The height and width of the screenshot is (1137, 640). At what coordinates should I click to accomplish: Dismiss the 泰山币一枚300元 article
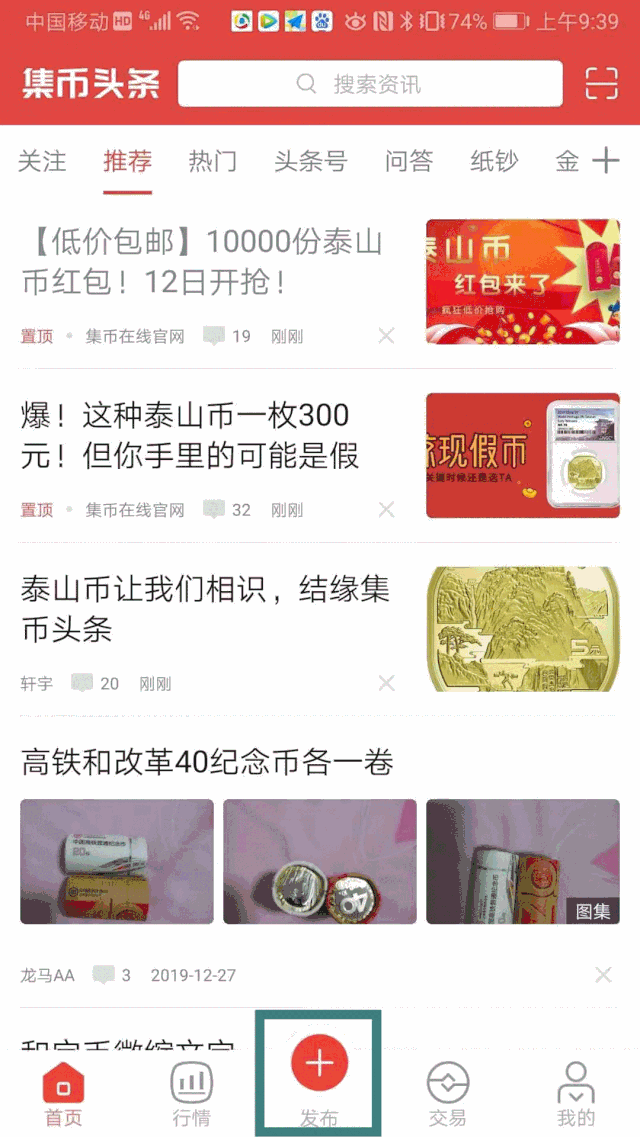[386, 510]
